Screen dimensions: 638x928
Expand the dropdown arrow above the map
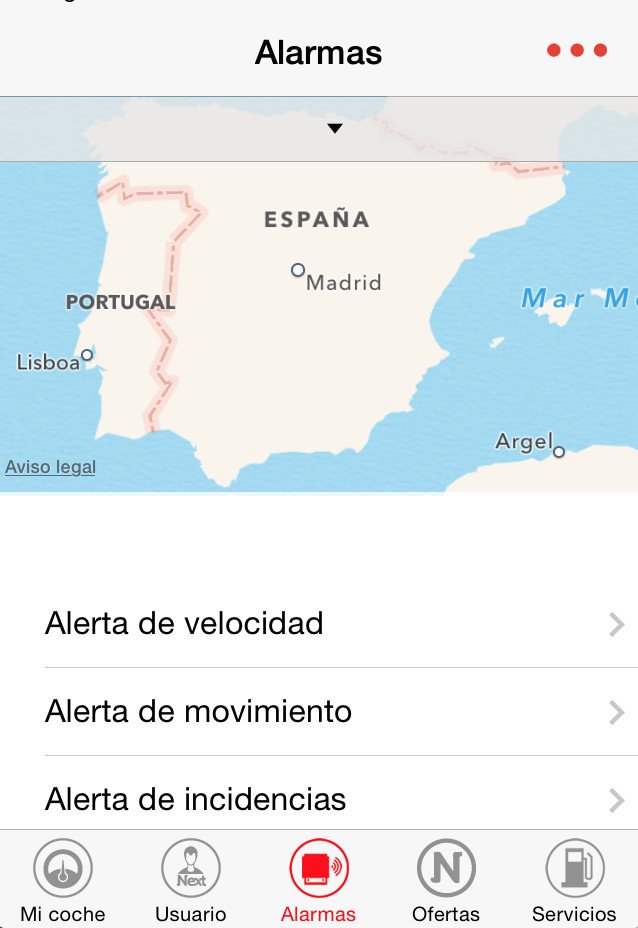coord(335,128)
